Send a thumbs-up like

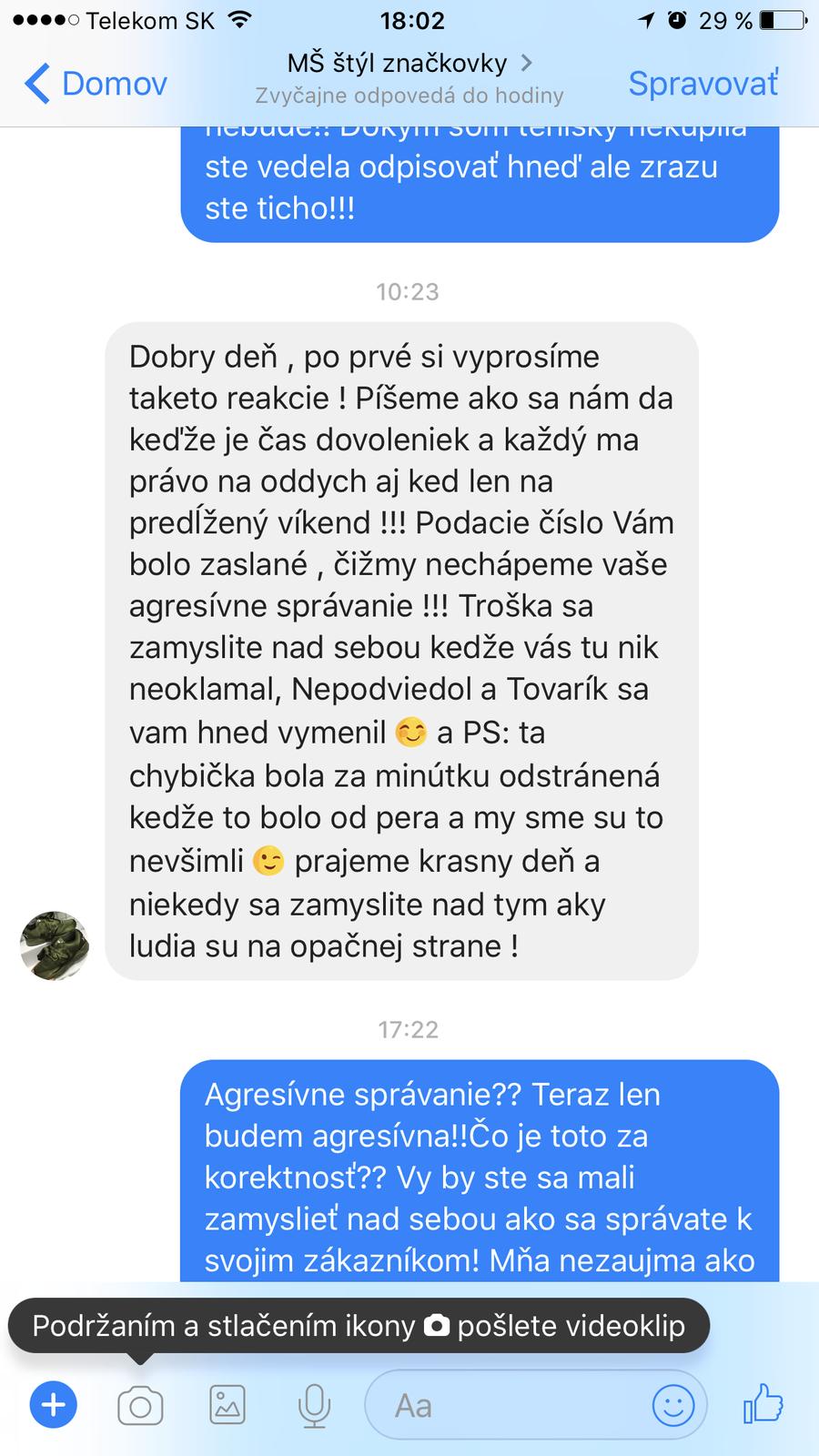(763, 1404)
